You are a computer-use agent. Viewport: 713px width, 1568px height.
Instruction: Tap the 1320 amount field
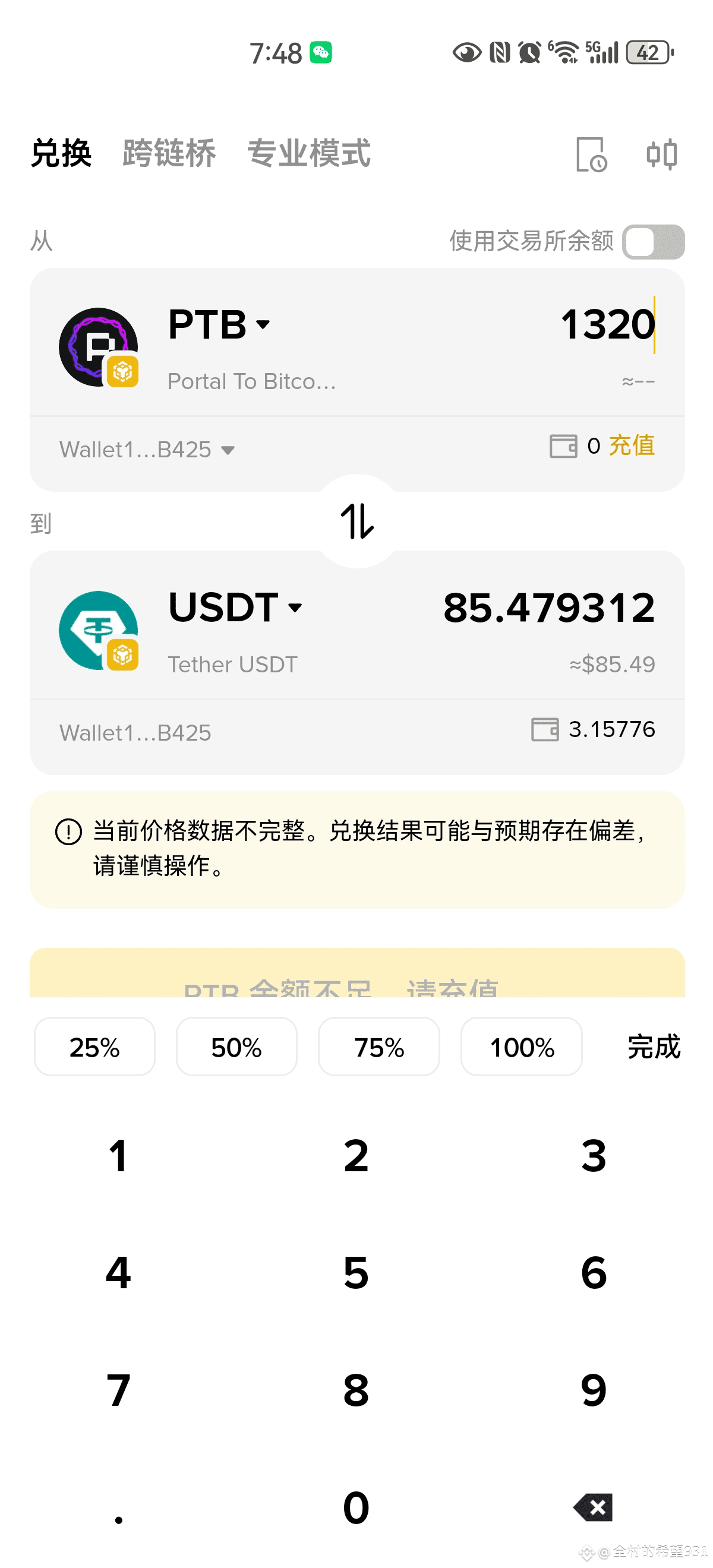(x=607, y=324)
